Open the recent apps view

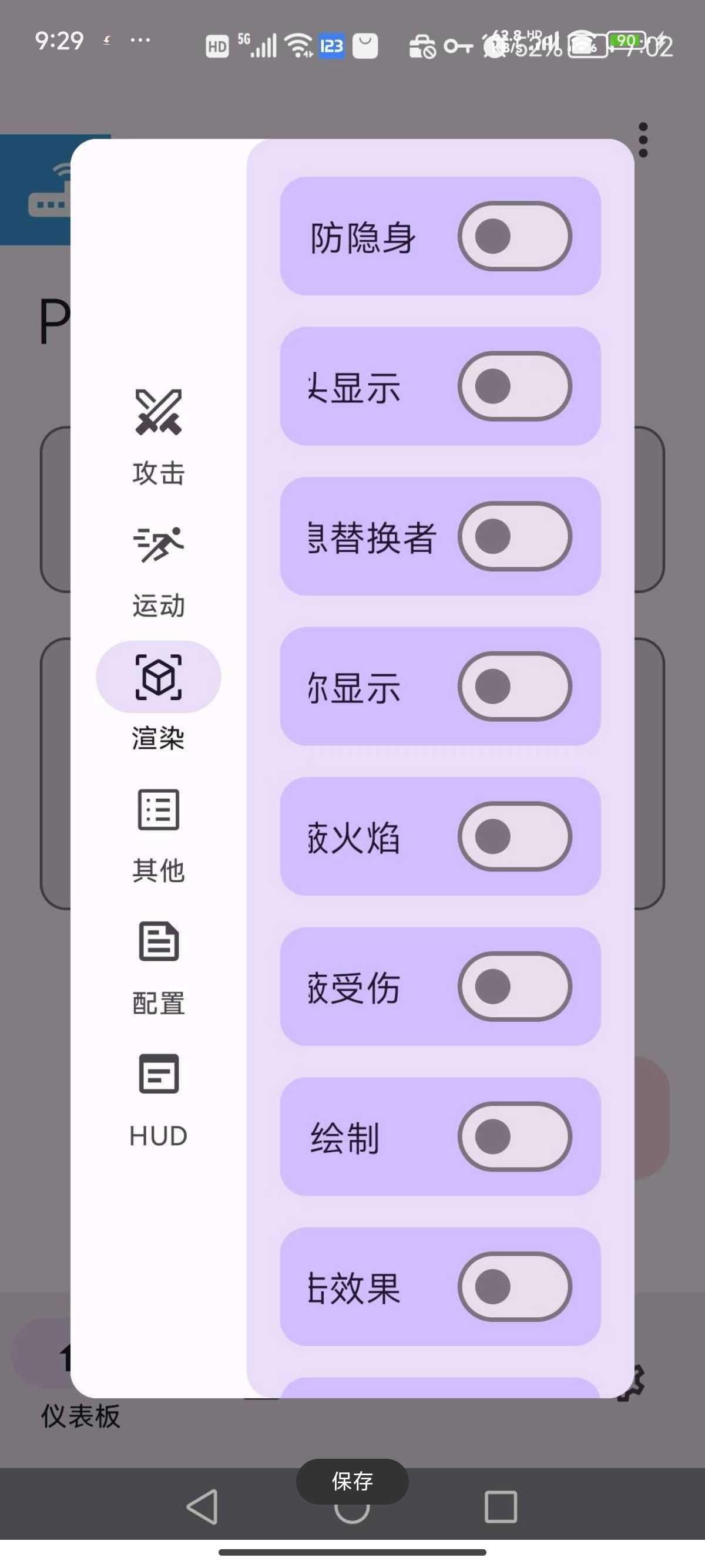click(x=501, y=1507)
